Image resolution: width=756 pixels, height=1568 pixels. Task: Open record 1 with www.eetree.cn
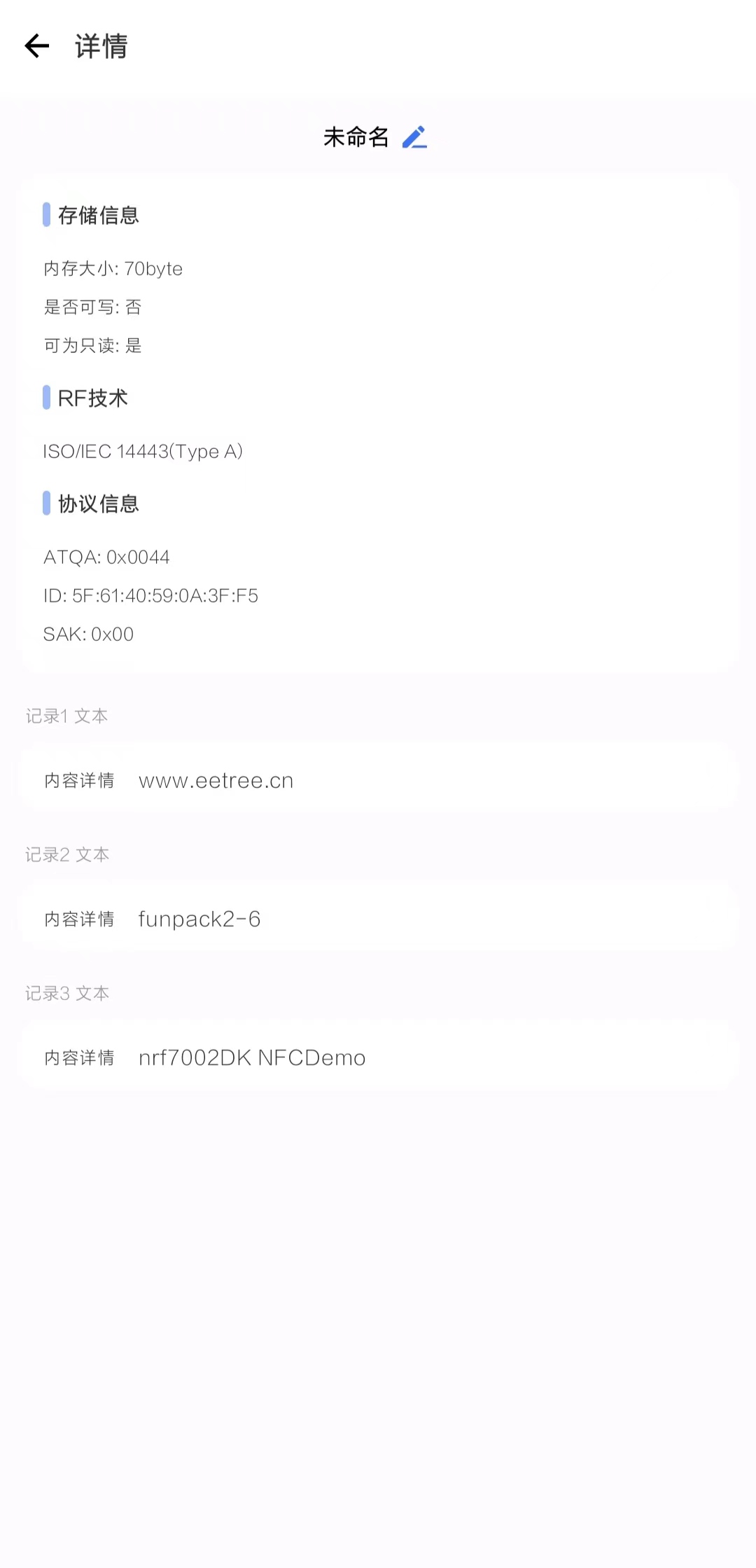tap(378, 780)
